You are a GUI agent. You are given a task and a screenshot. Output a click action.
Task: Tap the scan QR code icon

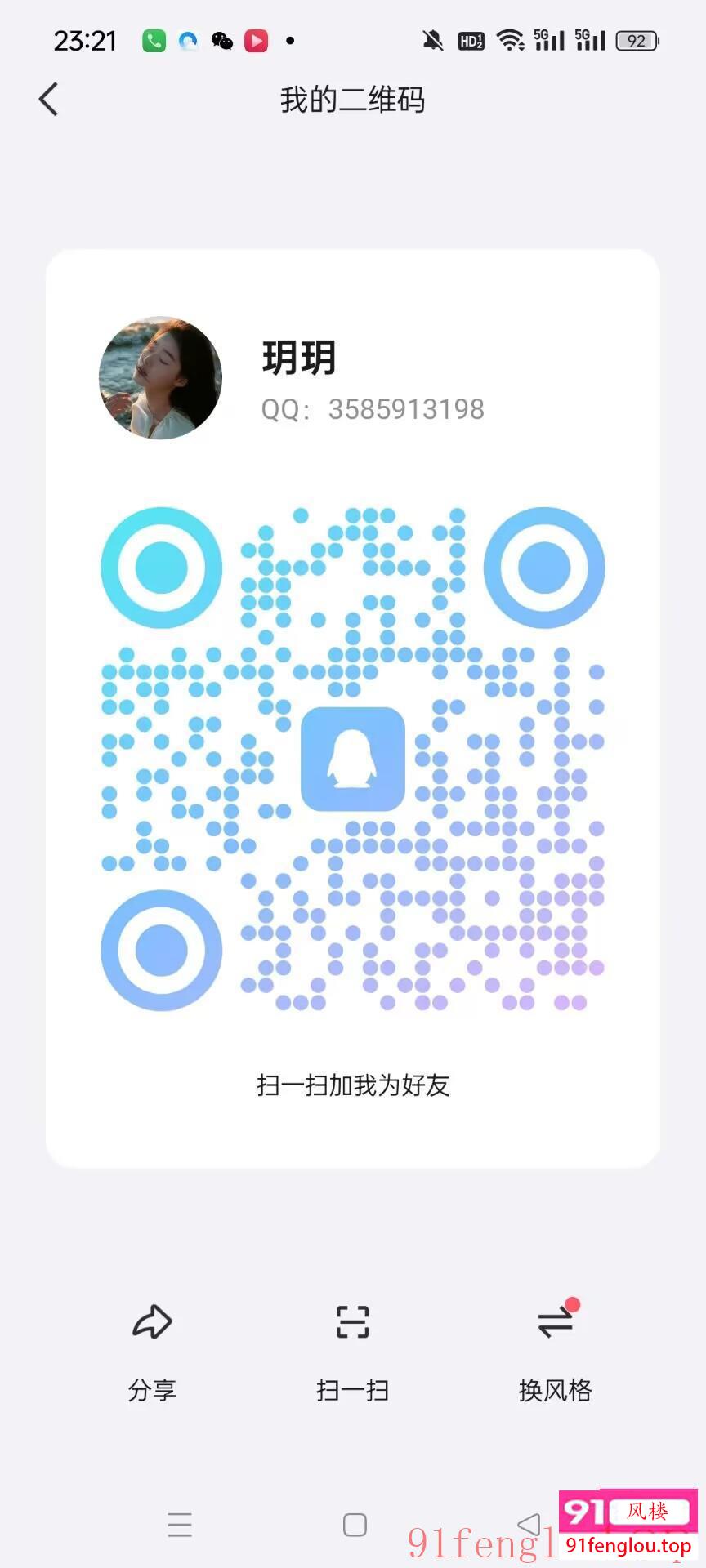[352, 1321]
